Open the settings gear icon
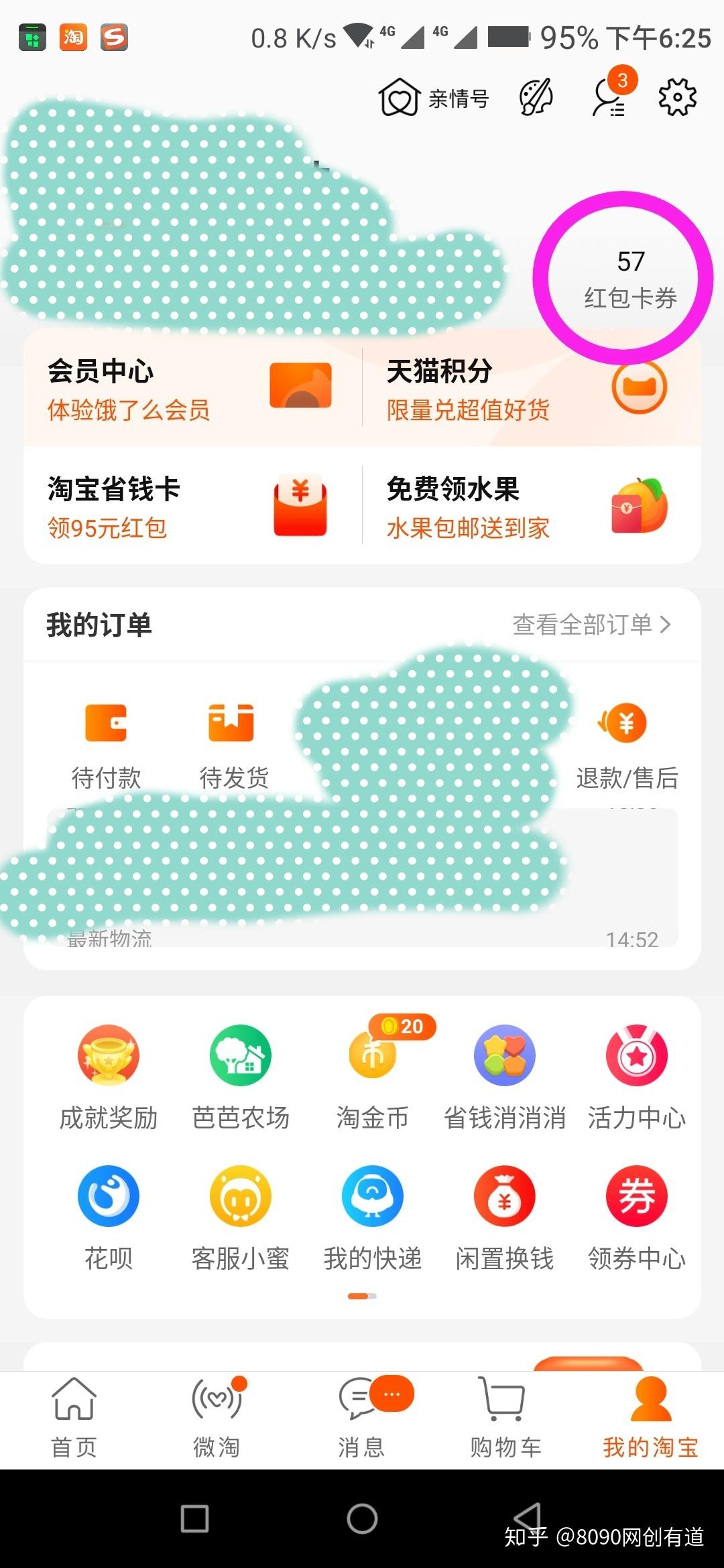 [677, 98]
